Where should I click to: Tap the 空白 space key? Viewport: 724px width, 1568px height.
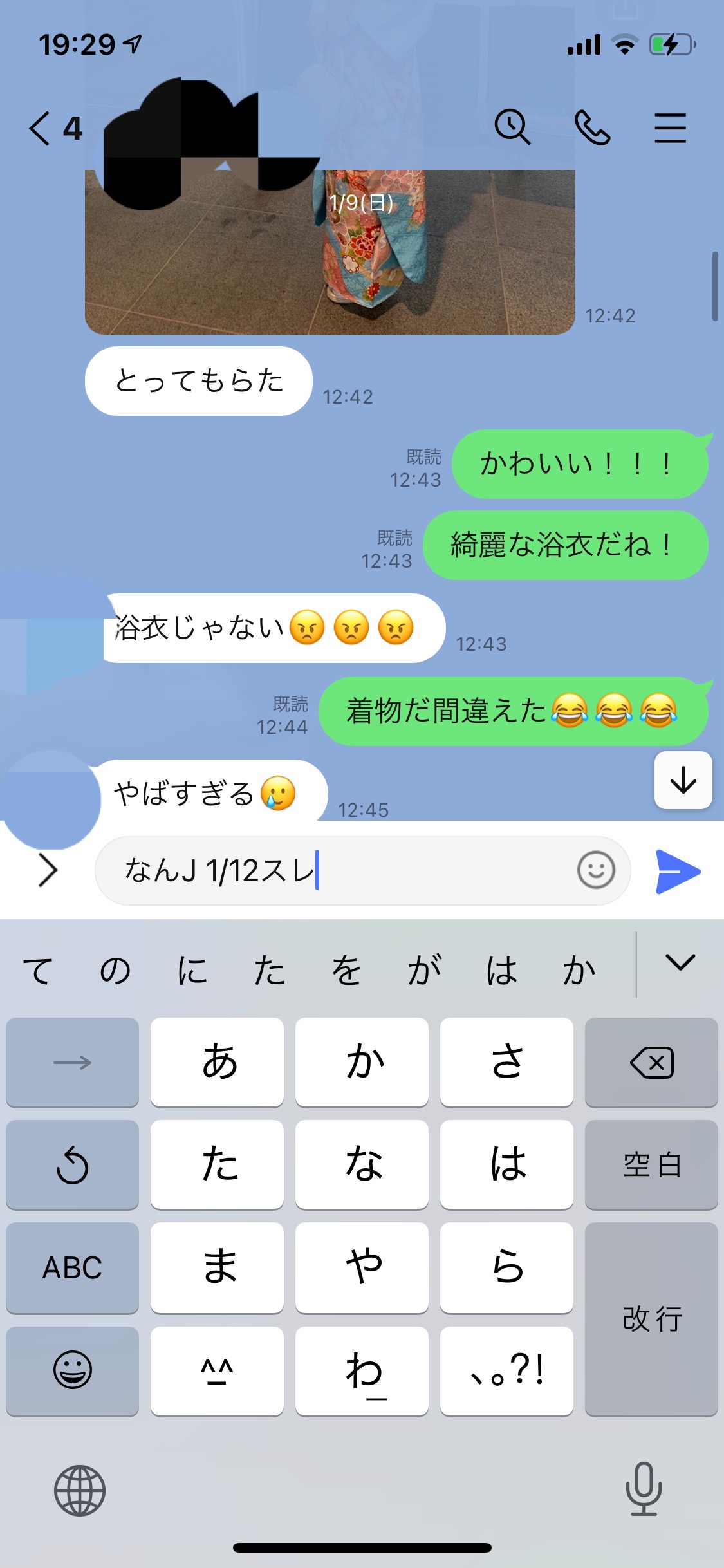click(651, 1165)
